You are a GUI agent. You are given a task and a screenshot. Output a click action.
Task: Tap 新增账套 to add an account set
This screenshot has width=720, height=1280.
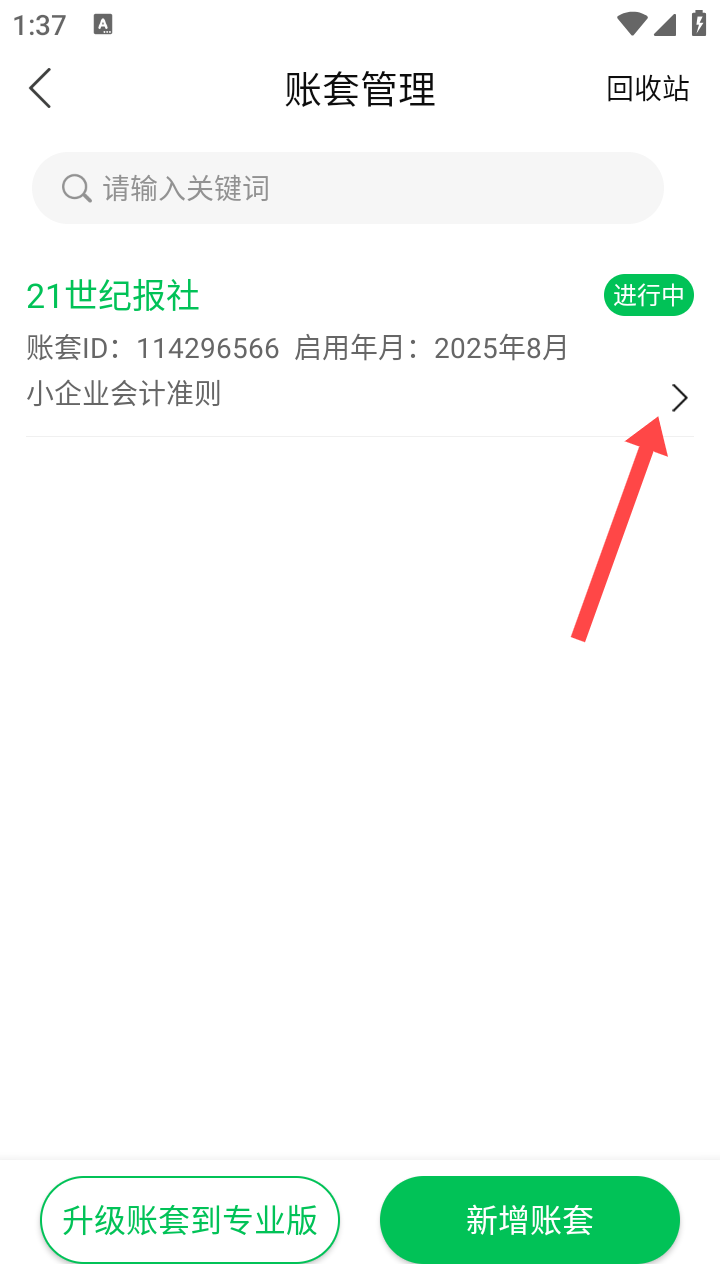click(530, 1220)
